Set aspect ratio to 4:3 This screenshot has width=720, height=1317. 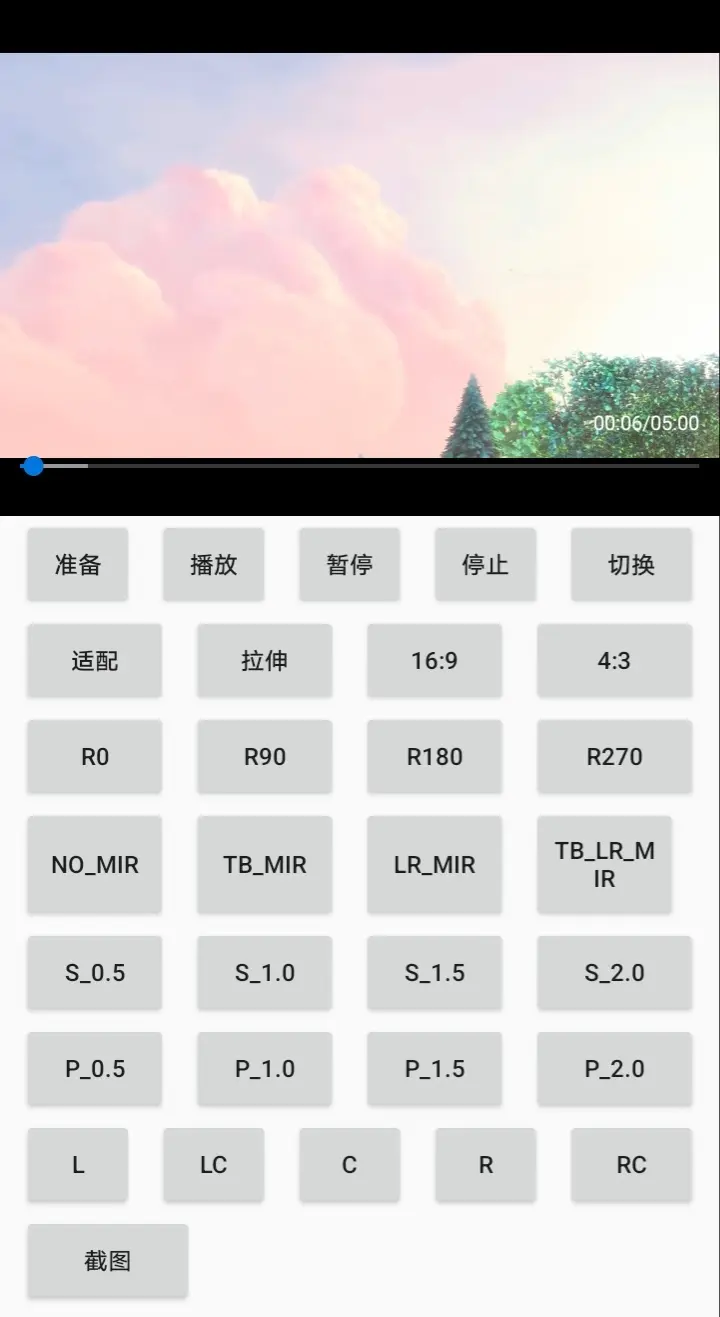pyautogui.click(x=614, y=660)
